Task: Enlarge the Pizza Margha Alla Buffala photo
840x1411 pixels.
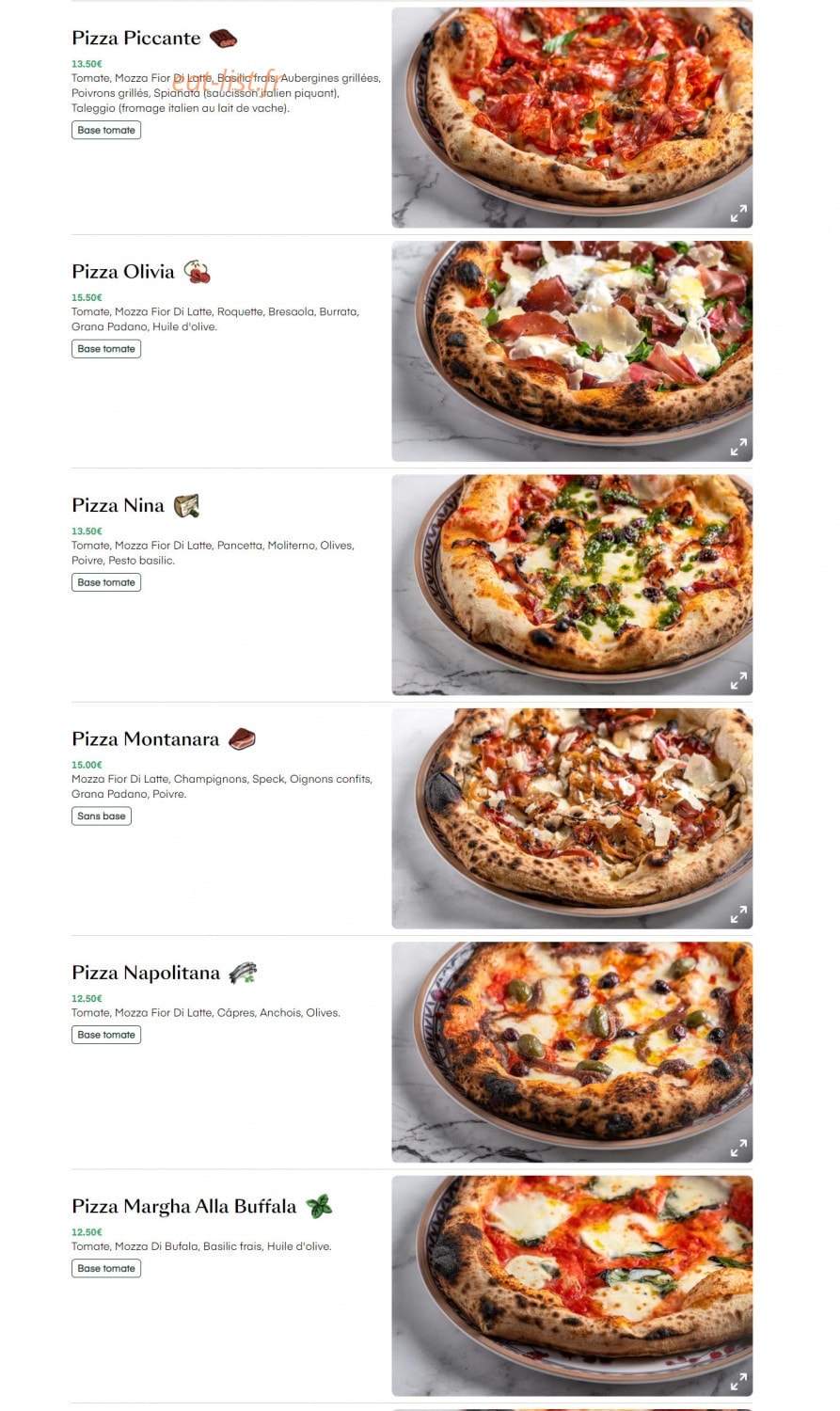Action: 738,1381
